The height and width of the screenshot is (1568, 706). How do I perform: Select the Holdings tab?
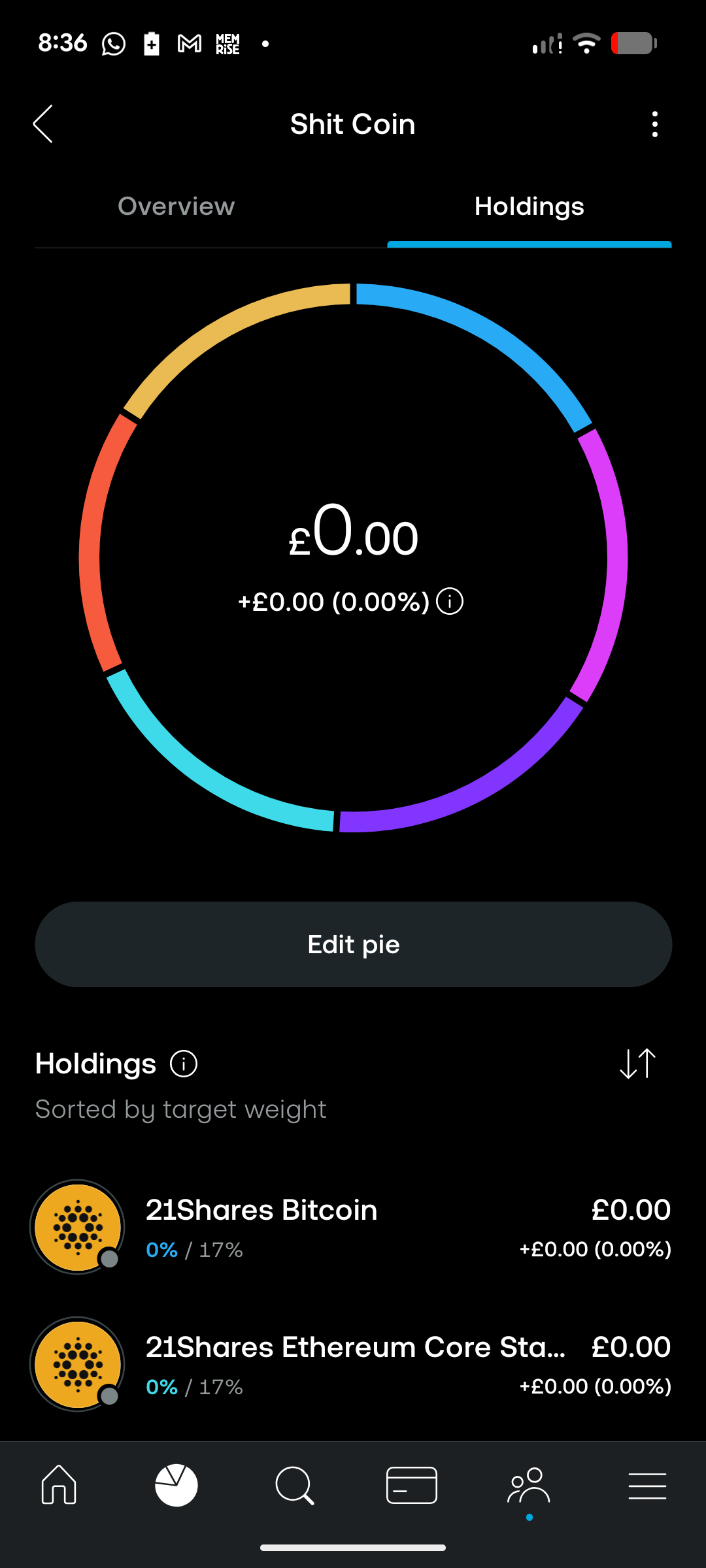point(529,206)
